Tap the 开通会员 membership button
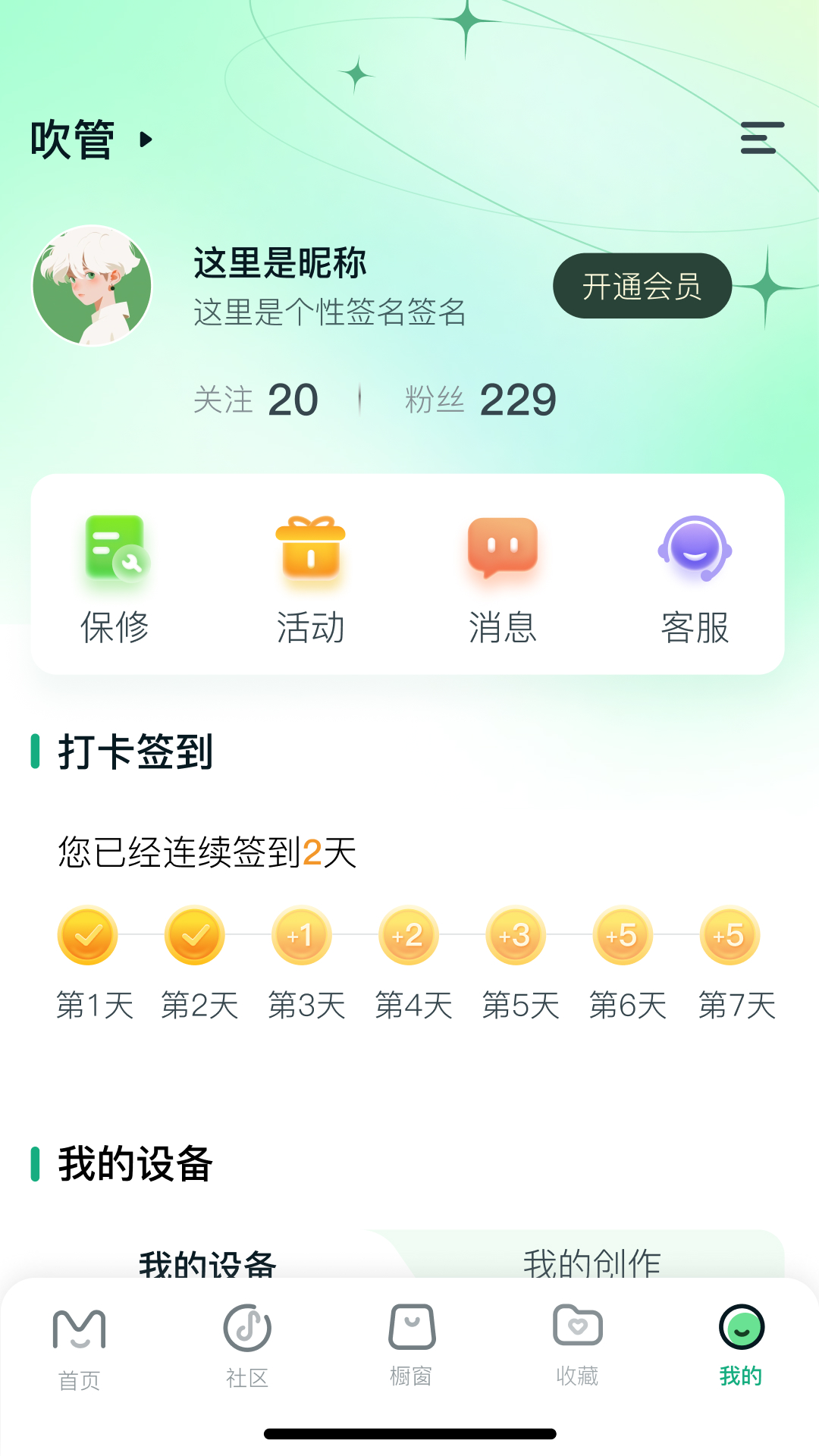Image resolution: width=819 pixels, height=1456 pixels. [x=642, y=286]
